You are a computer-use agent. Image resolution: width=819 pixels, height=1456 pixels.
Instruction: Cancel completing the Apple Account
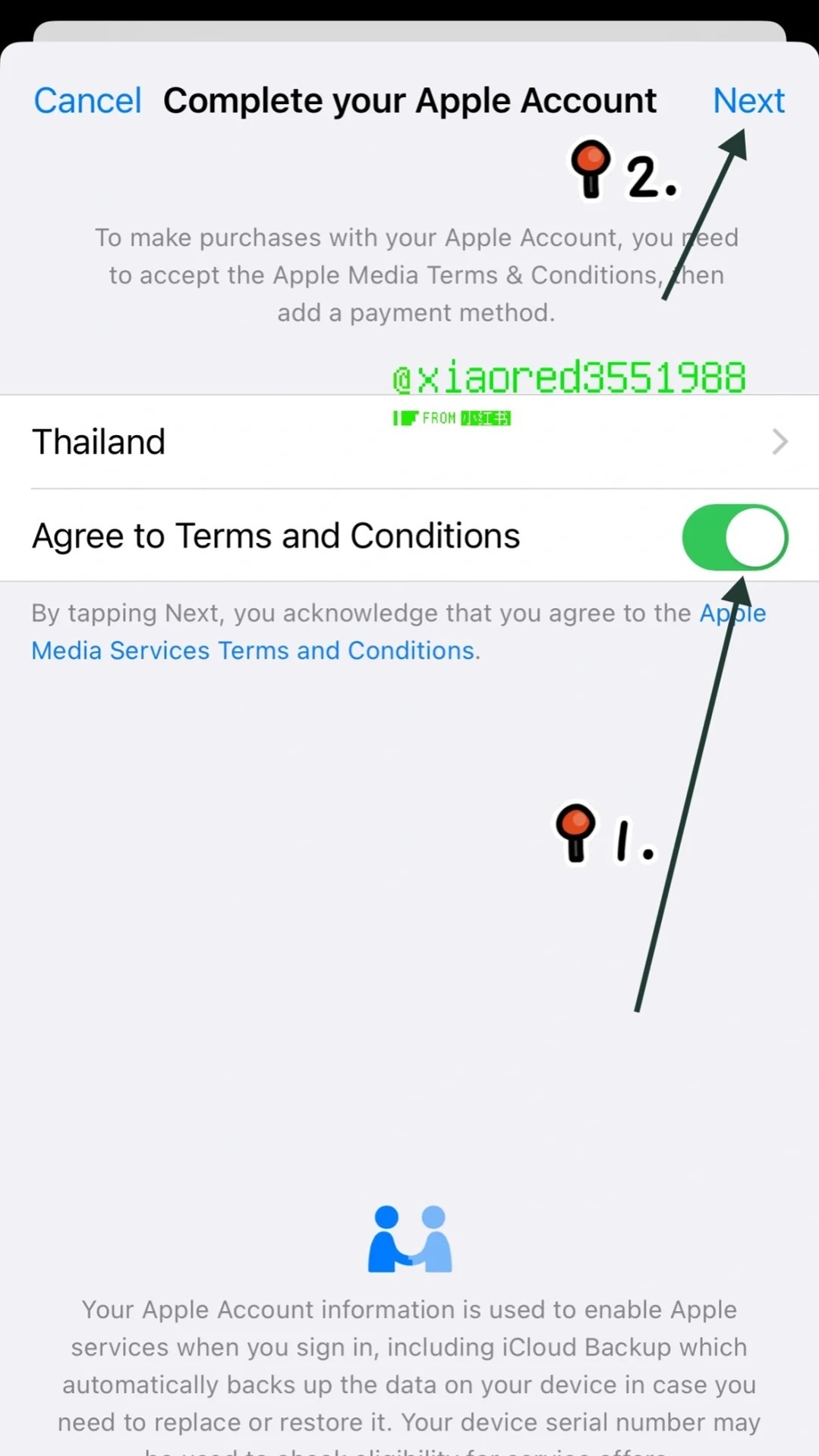coord(87,101)
